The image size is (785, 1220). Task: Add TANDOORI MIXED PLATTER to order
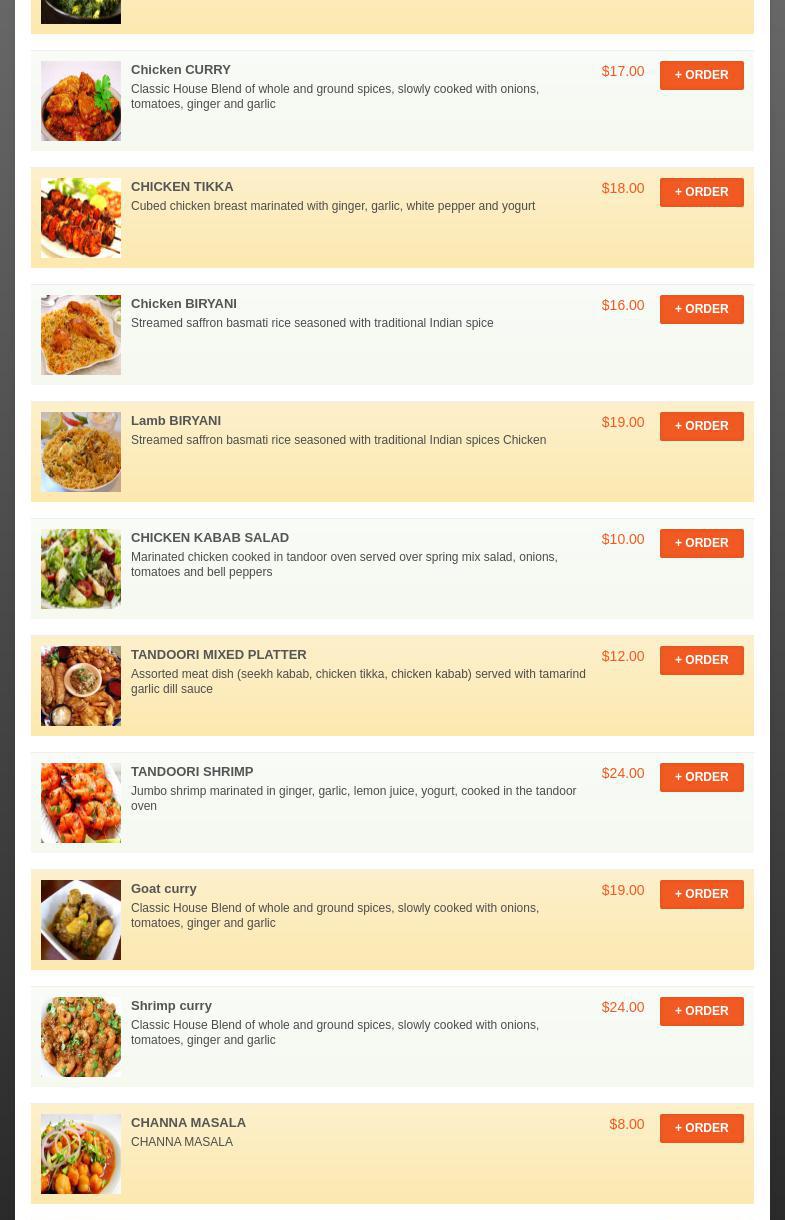tap(701, 660)
